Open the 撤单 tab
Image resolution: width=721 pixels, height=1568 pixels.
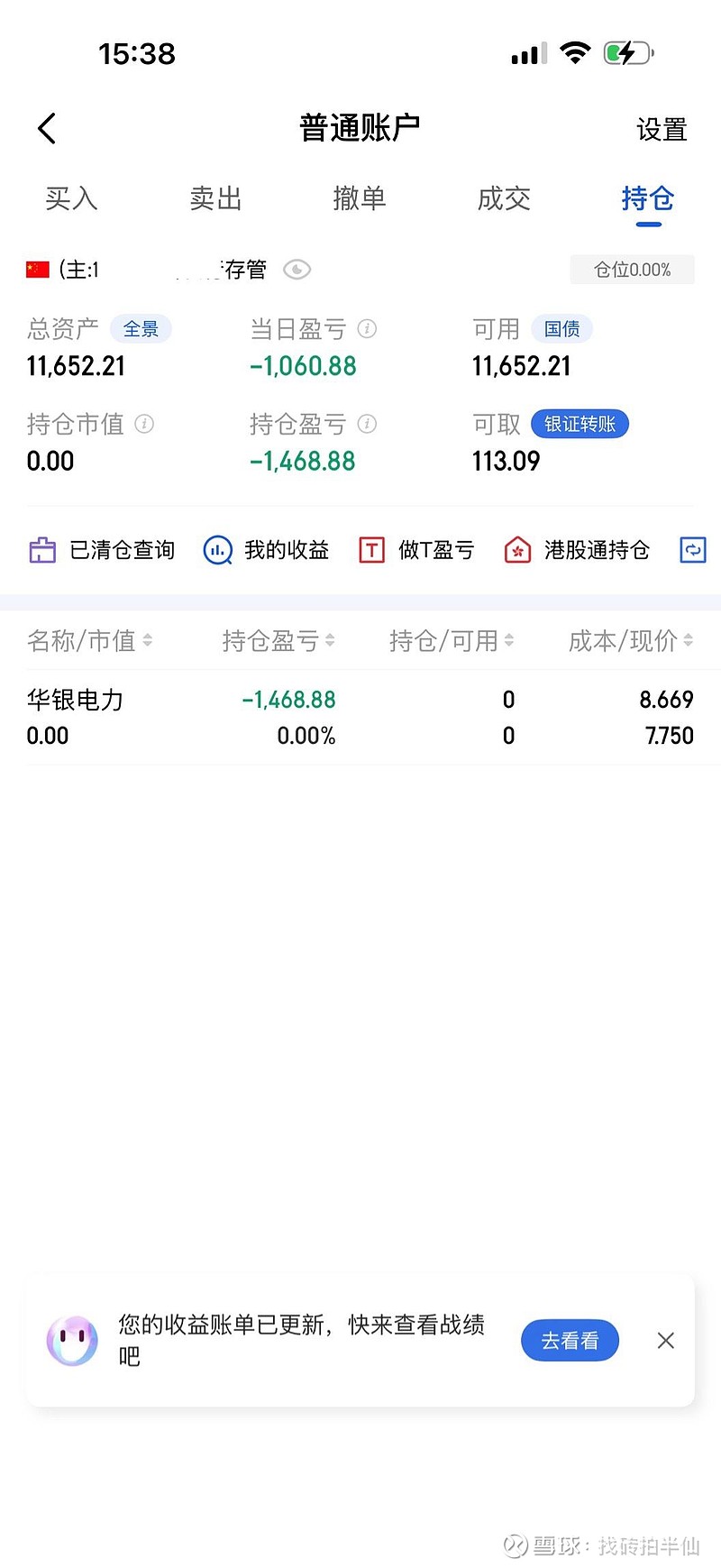[360, 198]
